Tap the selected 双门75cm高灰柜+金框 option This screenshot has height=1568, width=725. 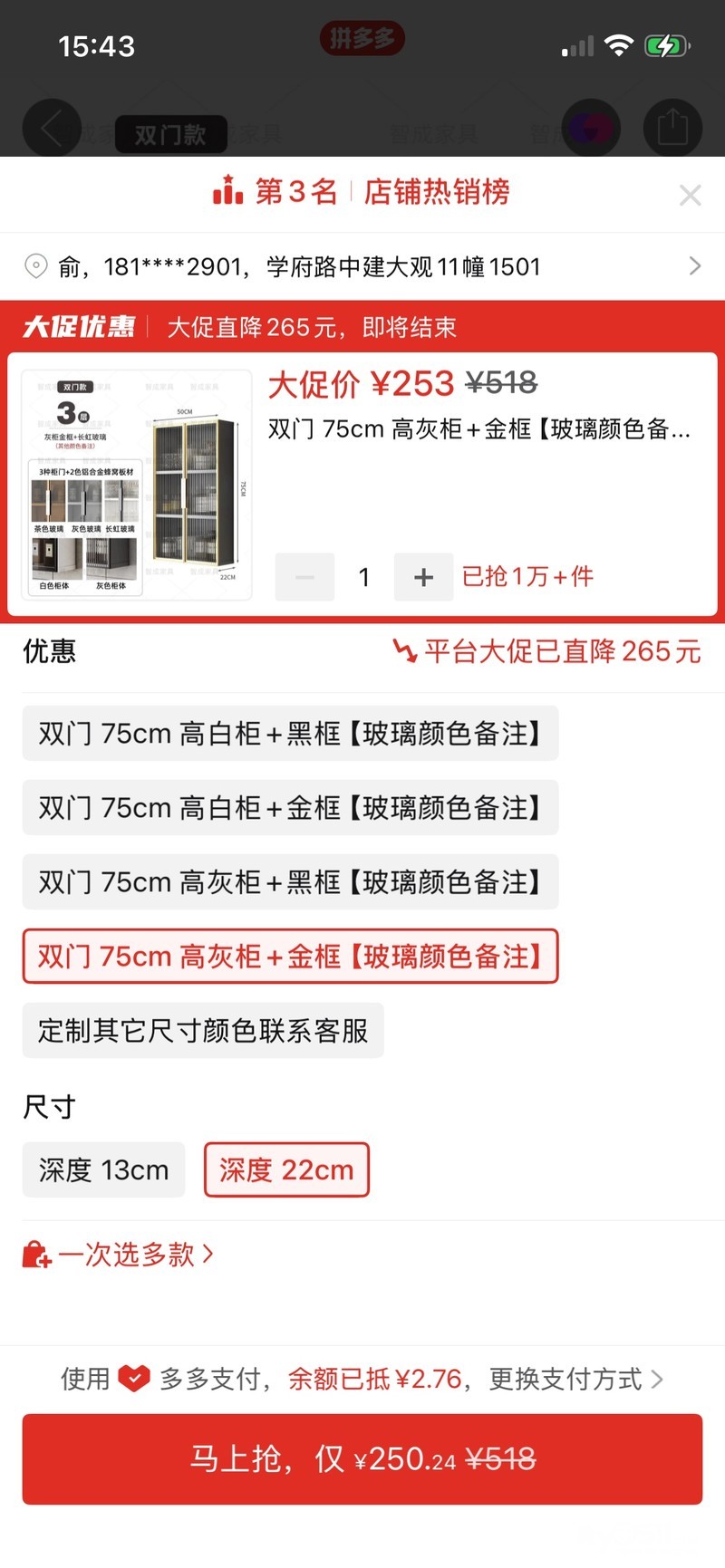click(x=290, y=956)
